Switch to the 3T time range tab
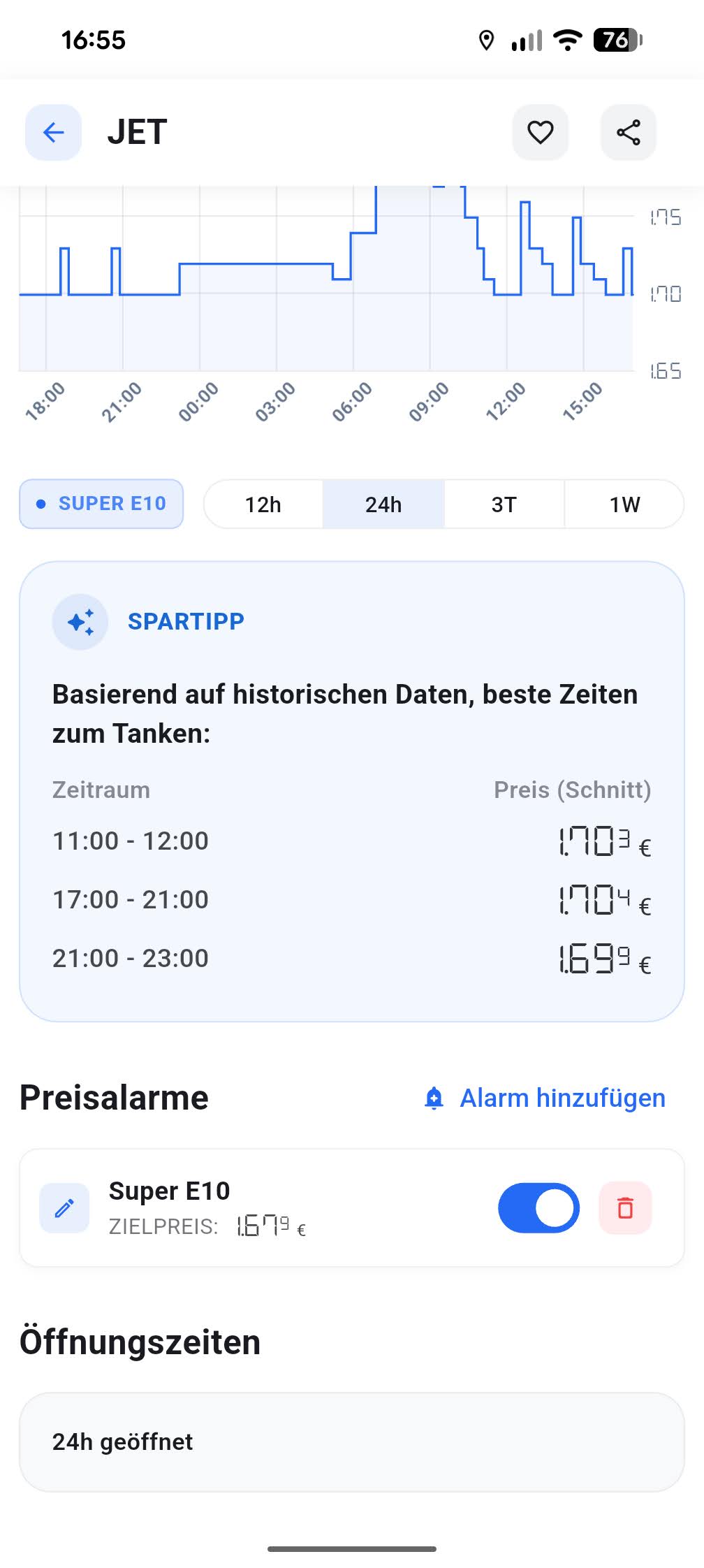This screenshot has height=1568, width=704. coord(504,504)
